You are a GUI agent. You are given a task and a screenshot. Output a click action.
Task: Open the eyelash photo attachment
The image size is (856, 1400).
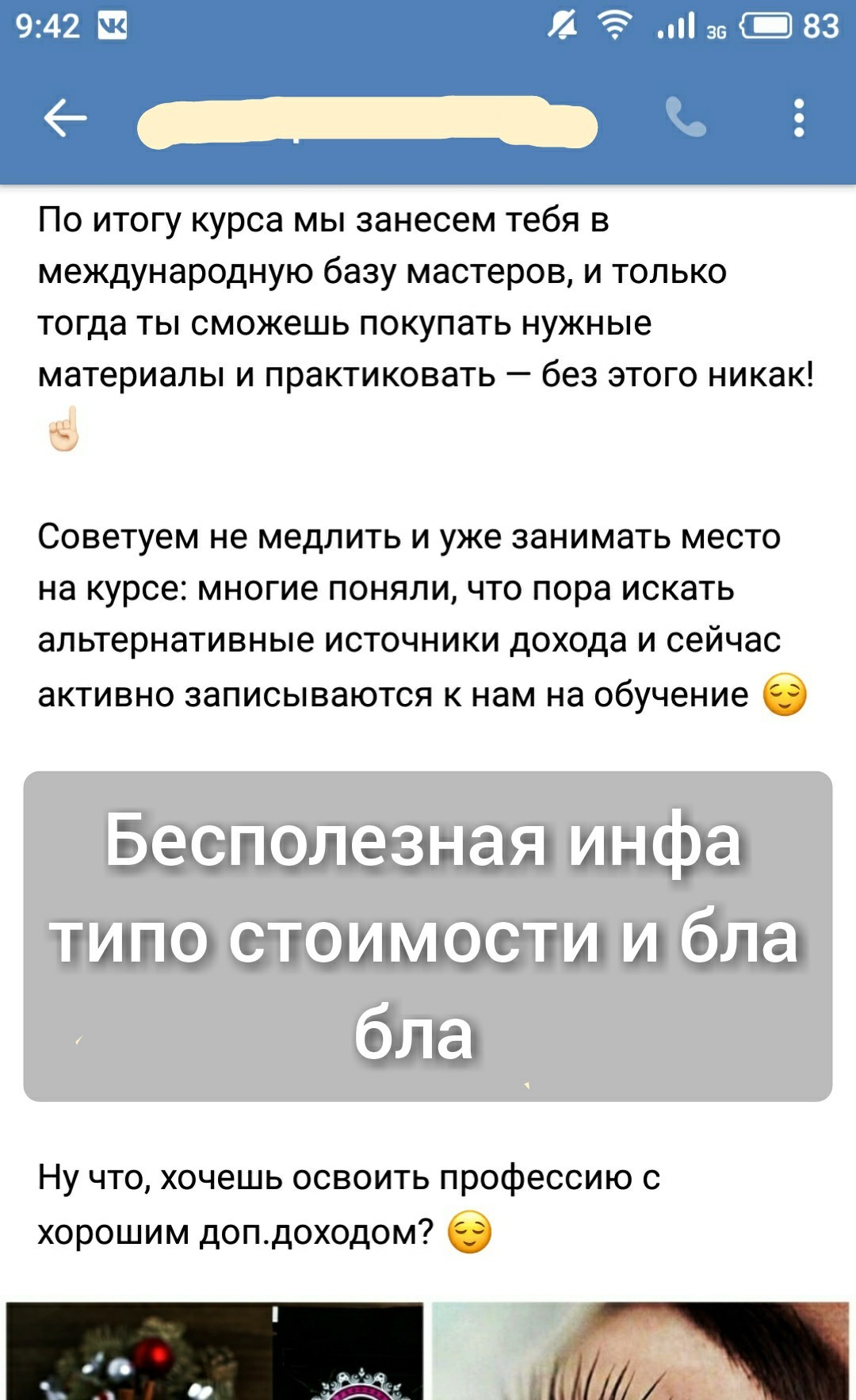click(x=640, y=1352)
